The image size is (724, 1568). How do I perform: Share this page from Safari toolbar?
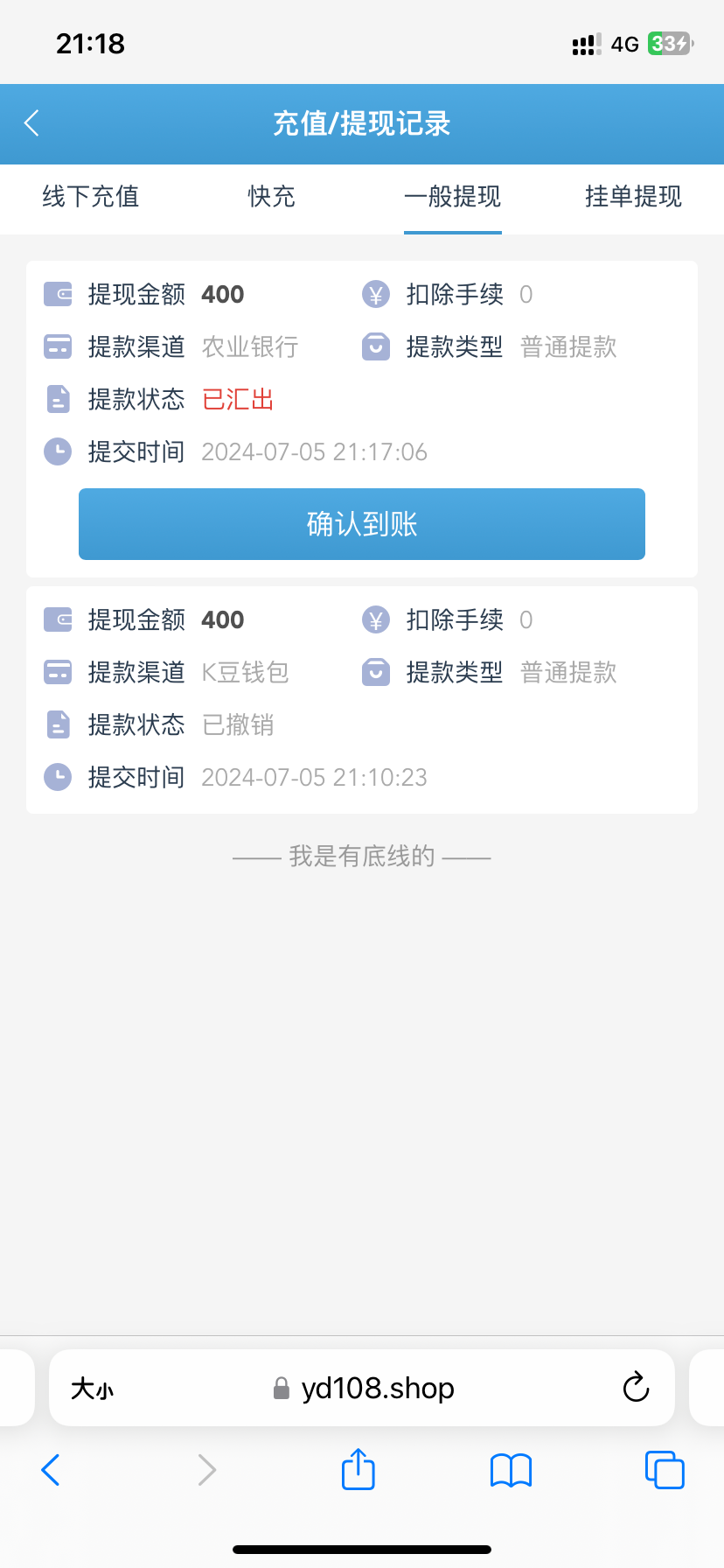tap(359, 1469)
